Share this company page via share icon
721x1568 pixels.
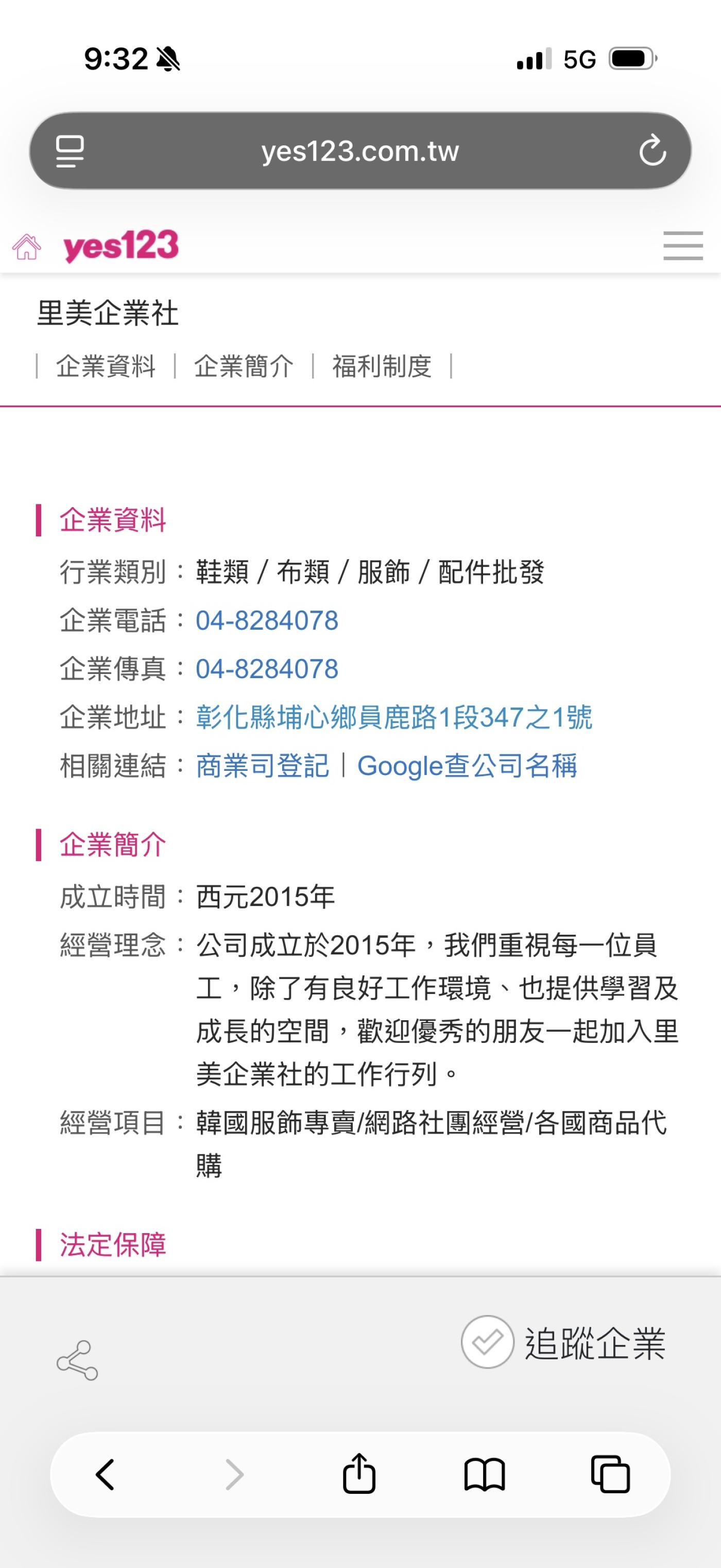click(77, 1360)
